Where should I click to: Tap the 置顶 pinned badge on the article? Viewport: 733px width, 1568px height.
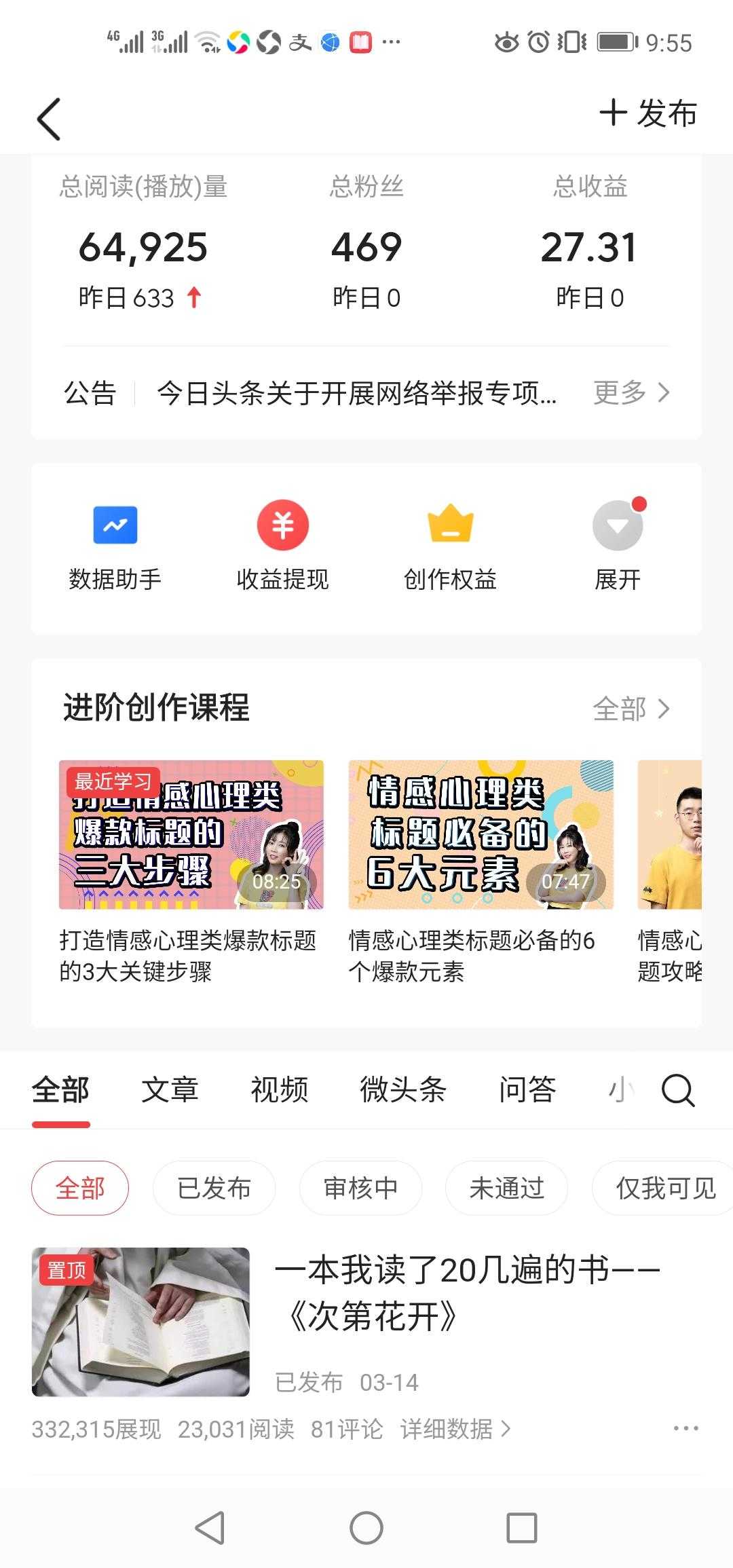[x=66, y=1271]
